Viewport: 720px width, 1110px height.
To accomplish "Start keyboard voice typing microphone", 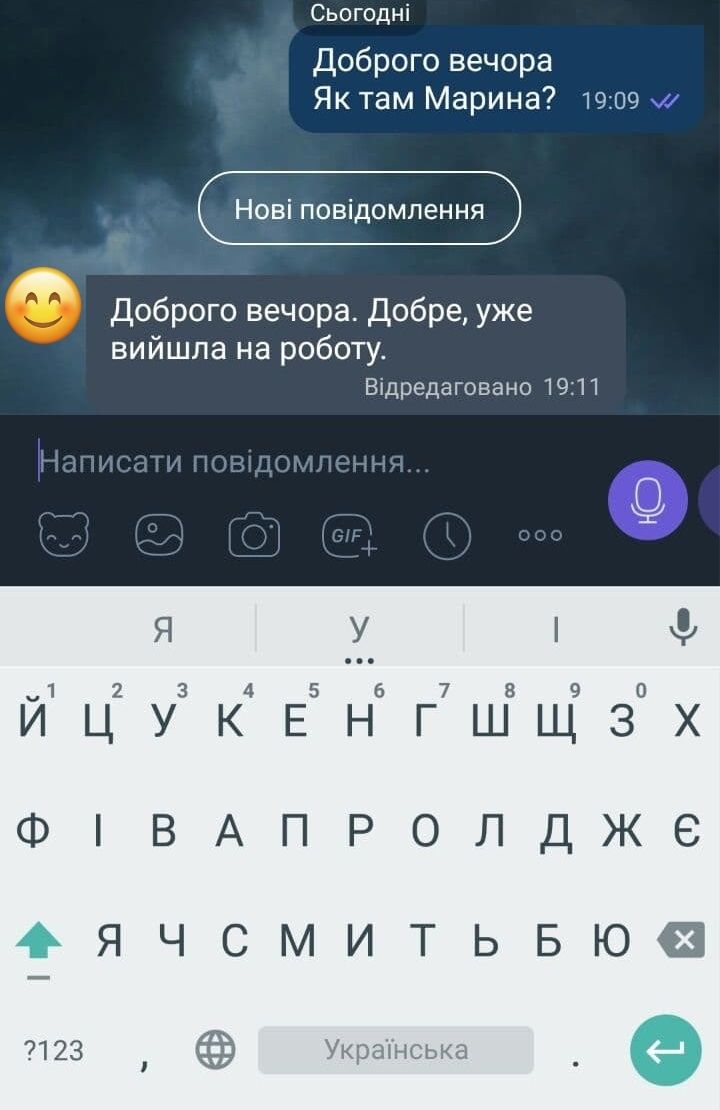I will coord(683,627).
